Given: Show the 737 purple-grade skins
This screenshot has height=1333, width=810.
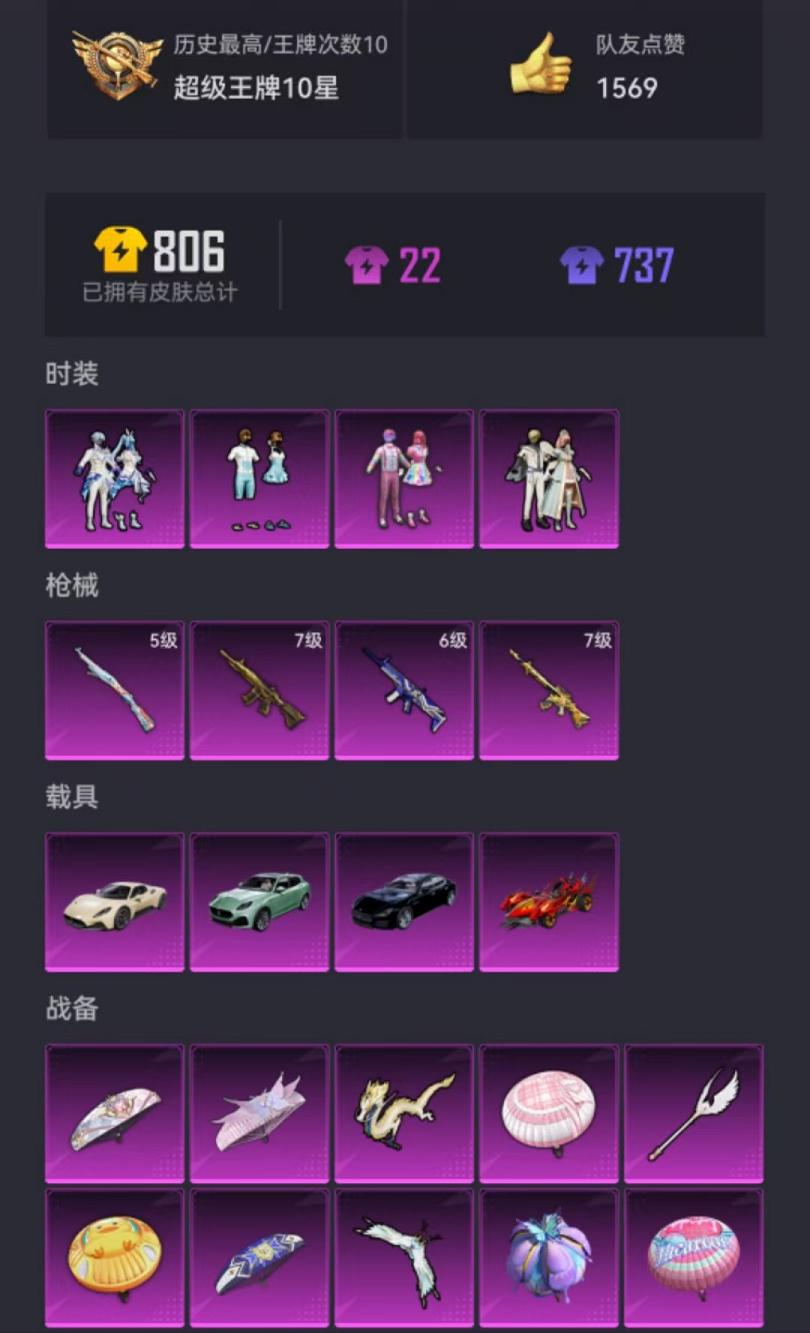Looking at the screenshot, I should pyautogui.click(x=617, y=265).
